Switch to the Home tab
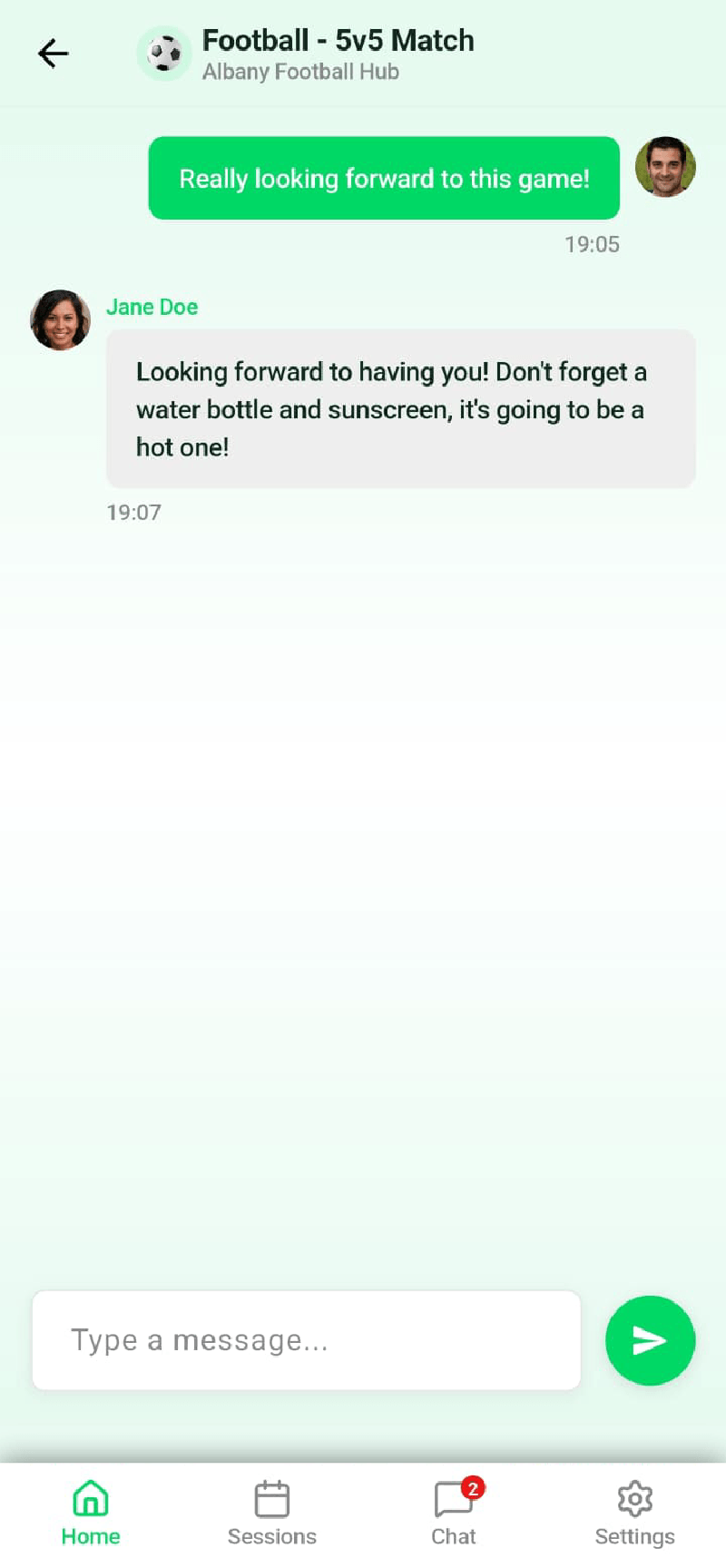The height and width of the screenshot is (1568, 726). pos(91,1513)
